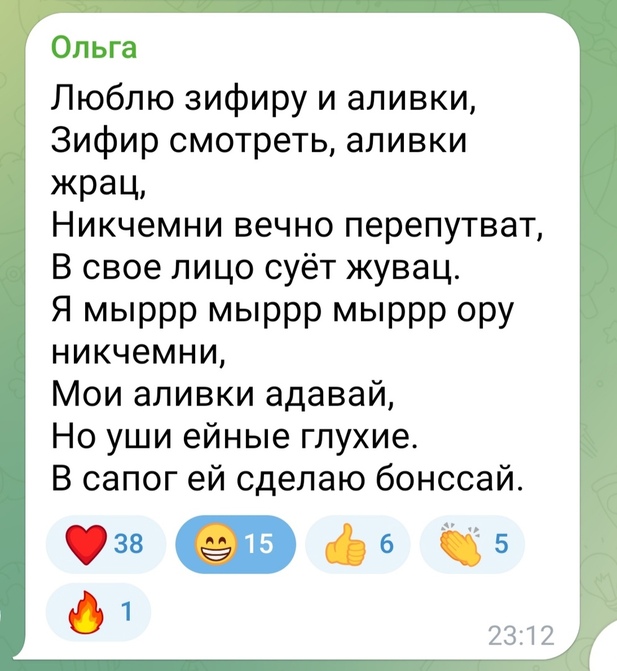Open sender name Ольга's profile
Image resolution: width=617 pixels, height=671 pixels.
coord(93,47)
